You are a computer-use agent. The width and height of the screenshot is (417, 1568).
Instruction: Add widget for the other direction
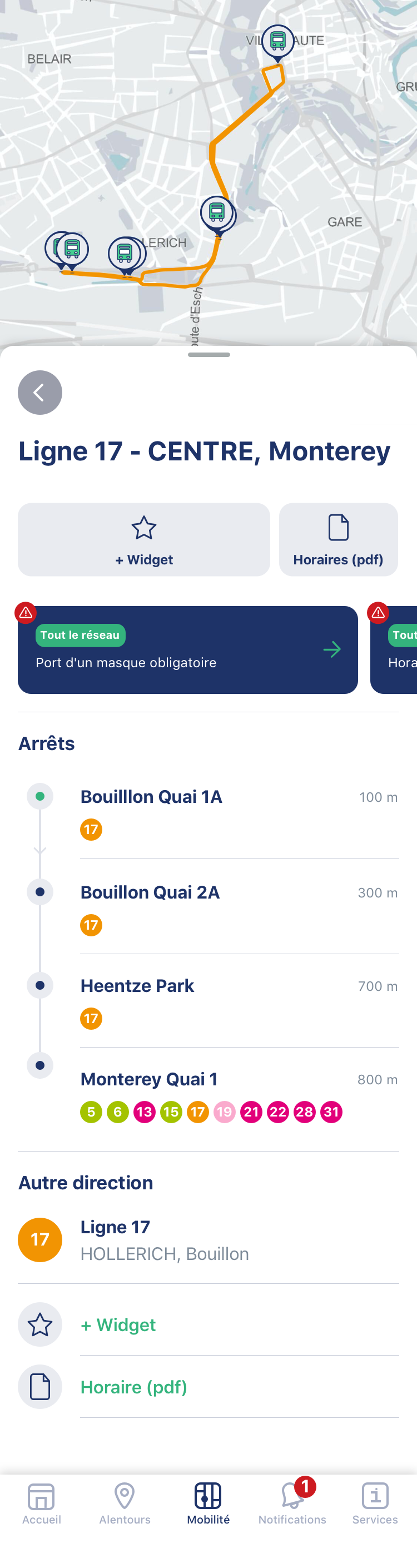coord(118,1324)
